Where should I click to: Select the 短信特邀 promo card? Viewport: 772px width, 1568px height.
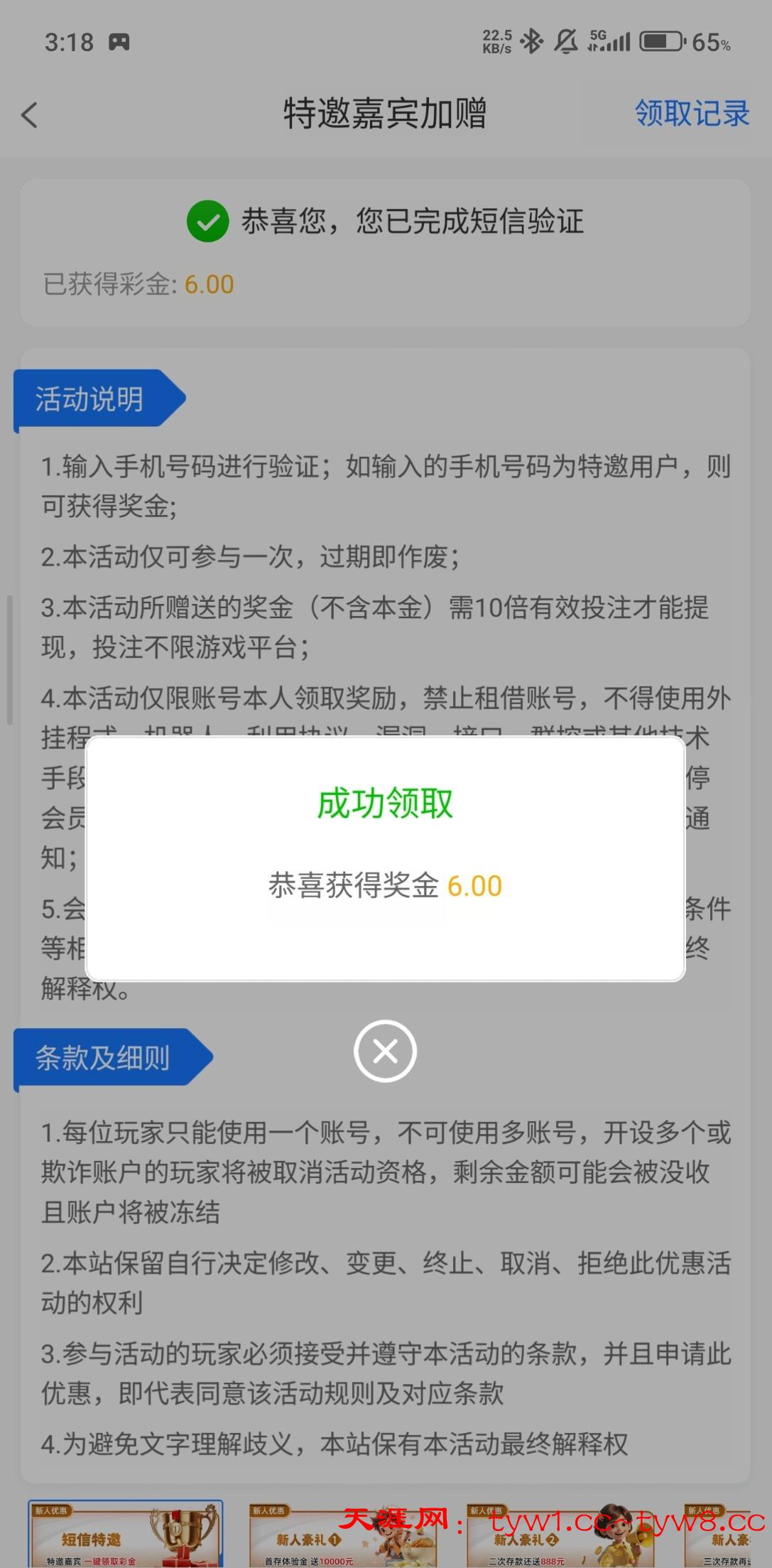coord(125,1535)
